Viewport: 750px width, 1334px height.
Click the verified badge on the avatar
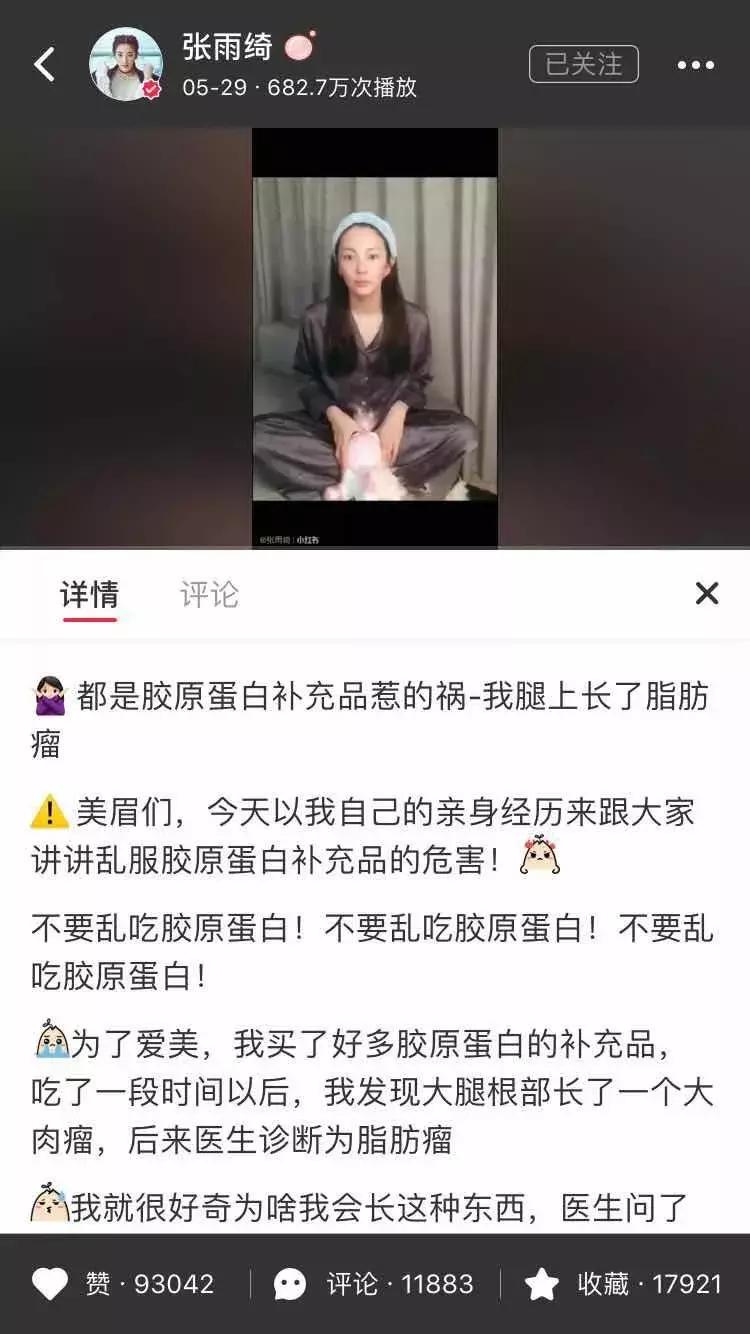point(150,90)
